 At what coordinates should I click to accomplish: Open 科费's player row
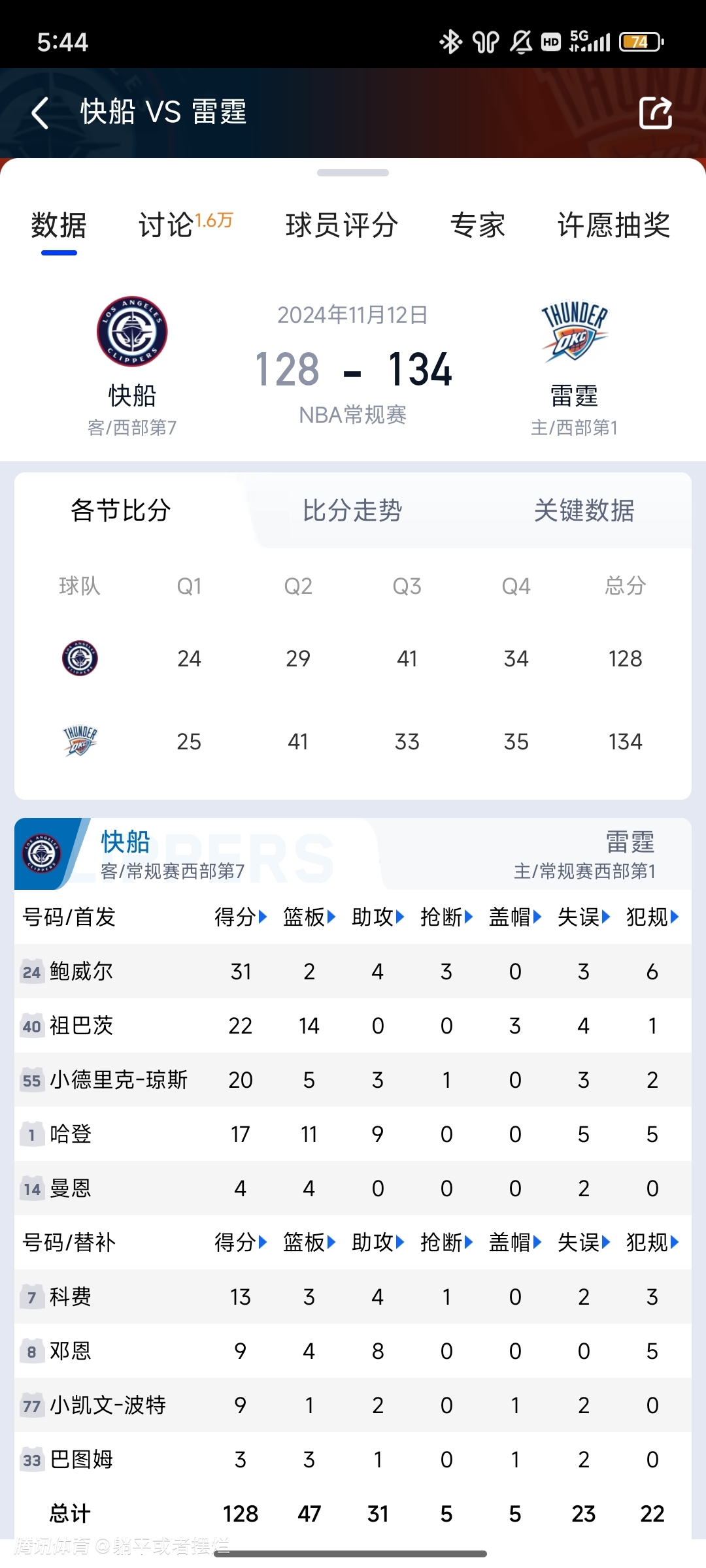[x=353, y=1297]
